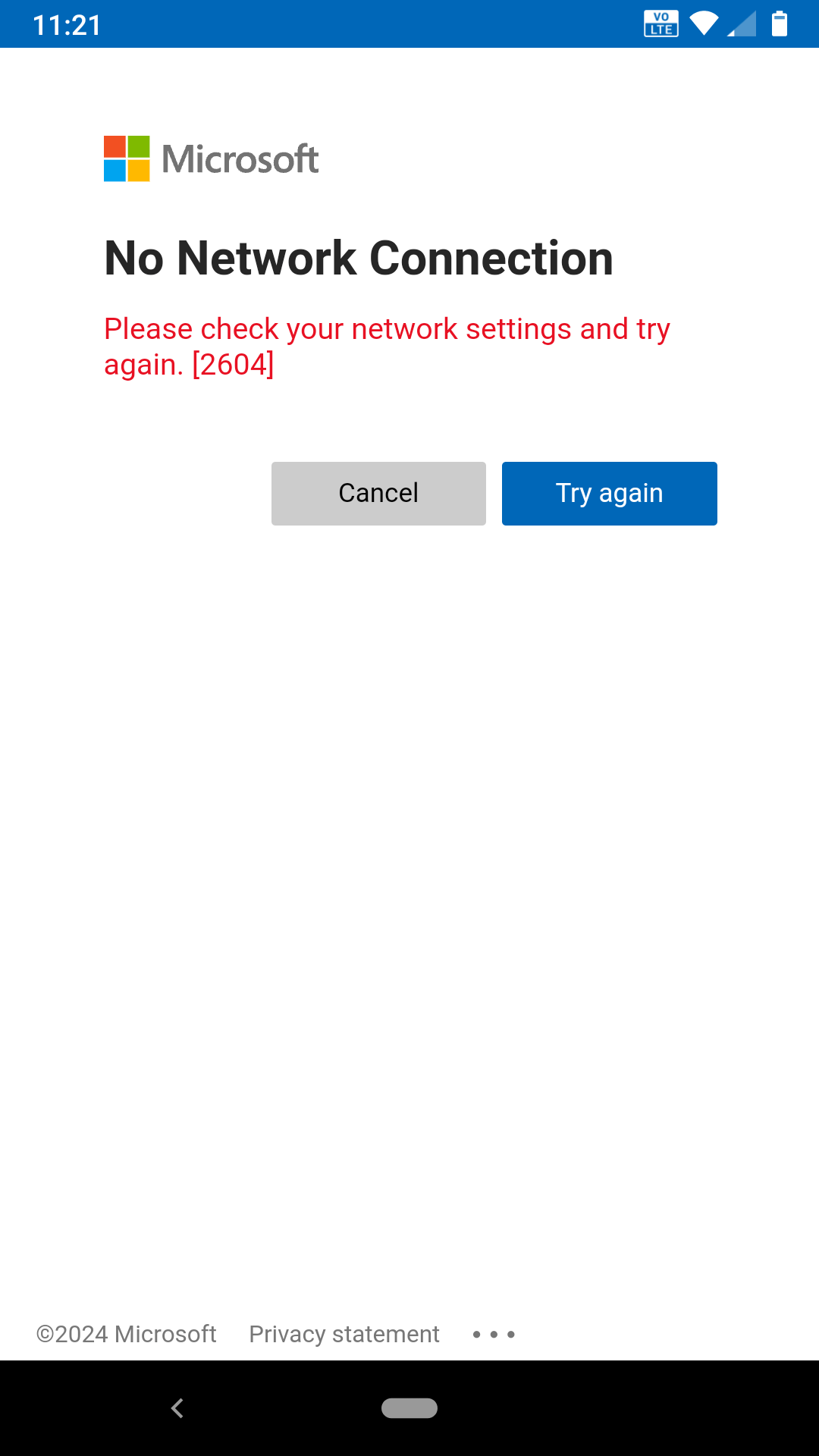Click the clock showing 11:21
Screen dimensions: 819x1456
(68, 24)
